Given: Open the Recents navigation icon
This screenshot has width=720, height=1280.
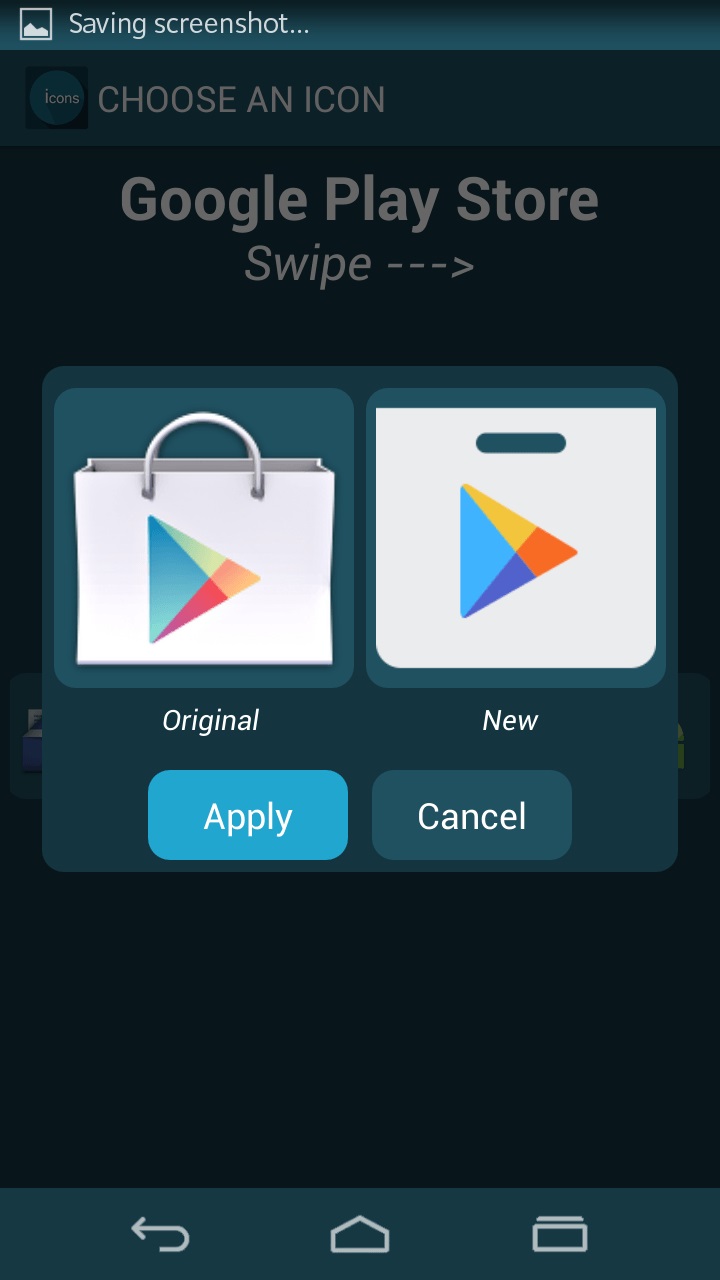Looking at the screenshot, I should 560,1233.
